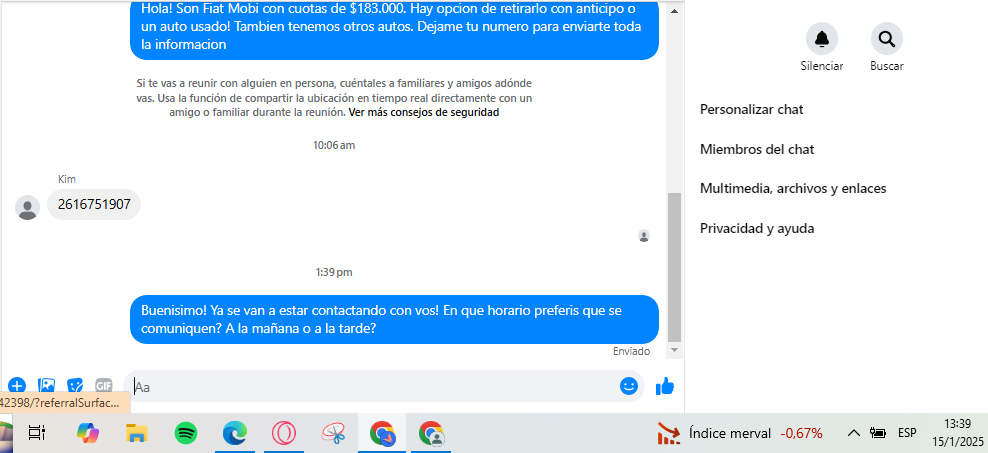
Task: Open Kim's profile avatar
Action: 28,207
